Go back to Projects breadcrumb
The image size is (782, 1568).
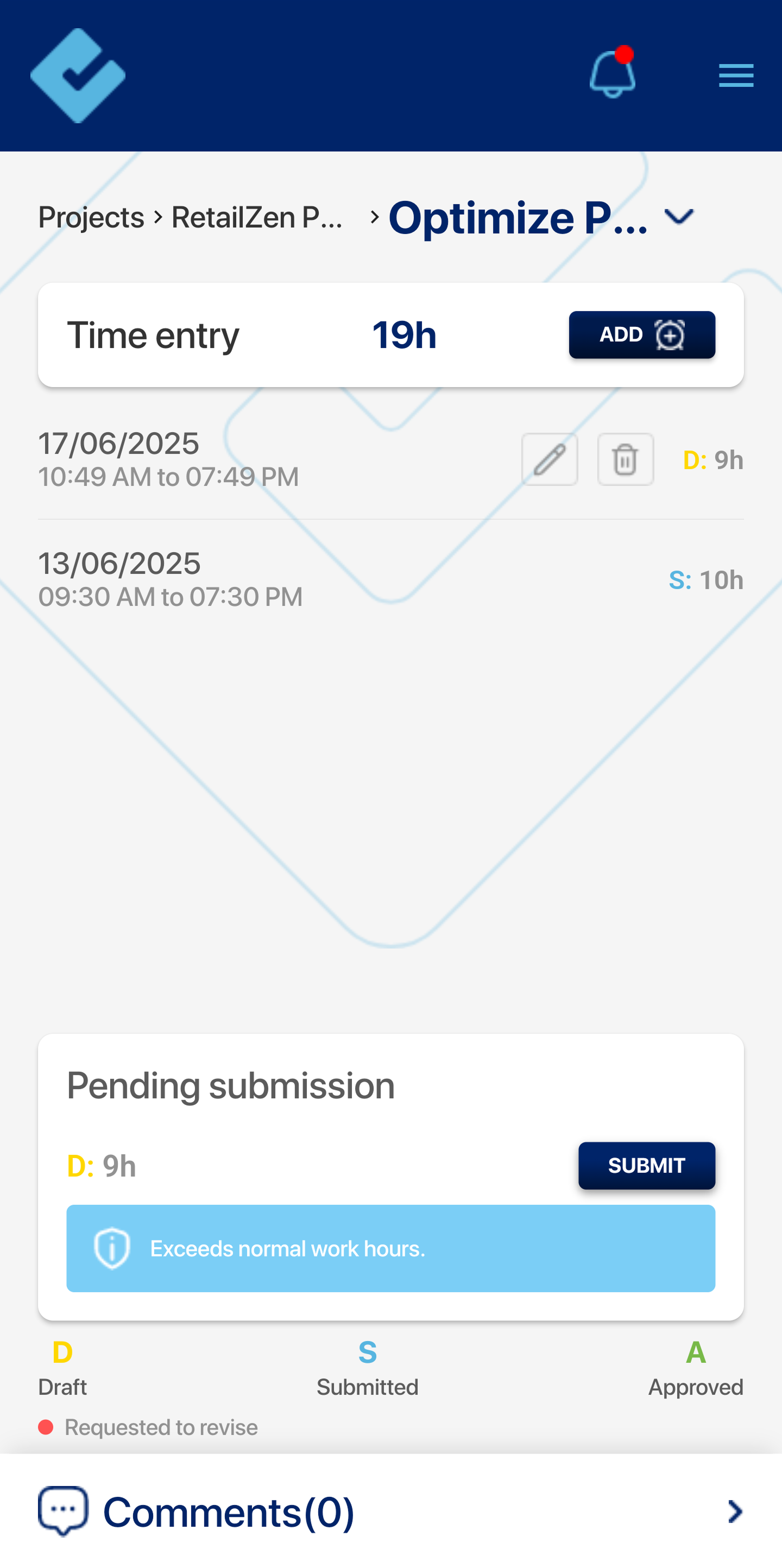coord(91,217)
